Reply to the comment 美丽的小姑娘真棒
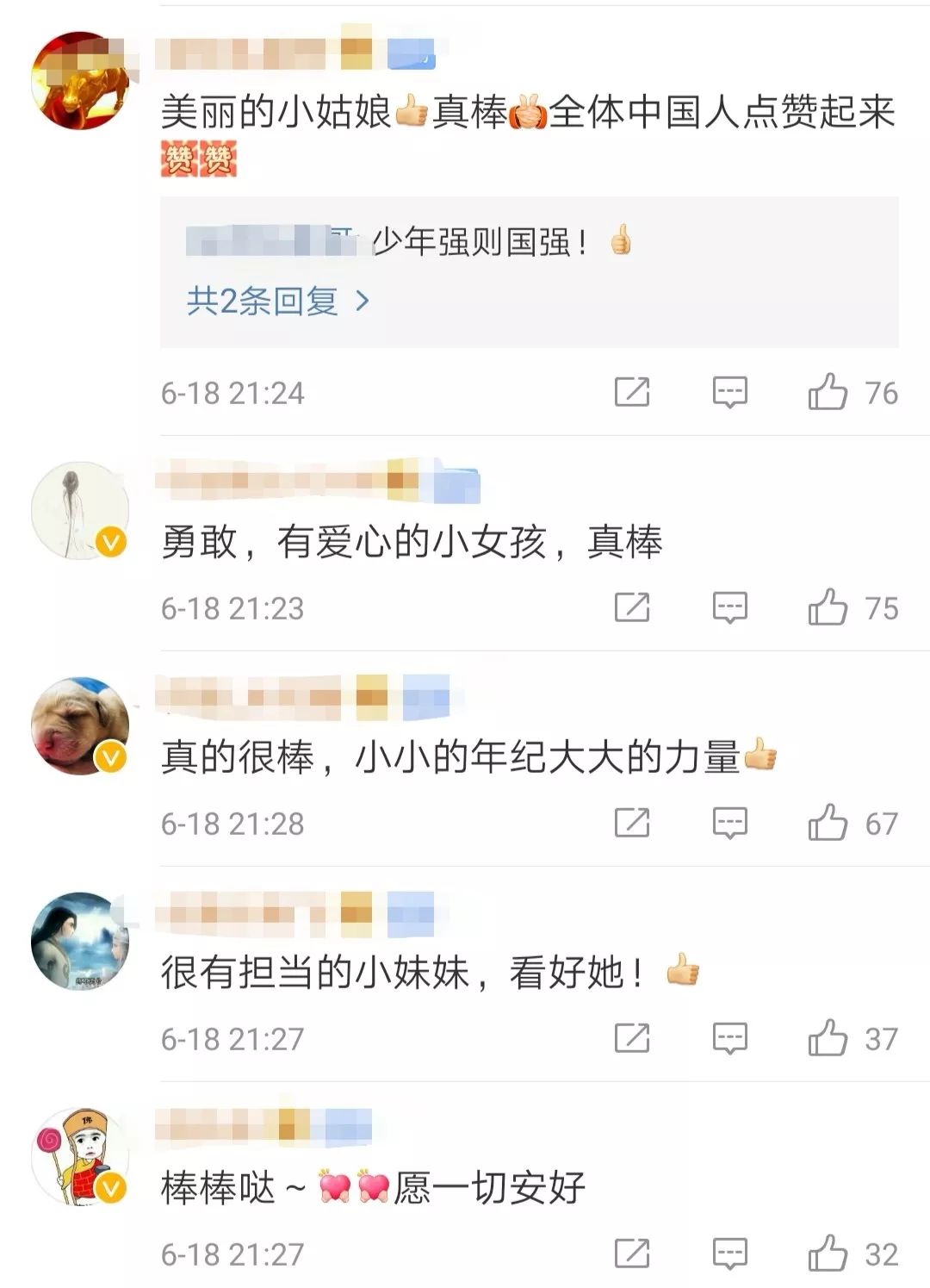This screenshot has height=1288, width=930. (x=729, y=393)
